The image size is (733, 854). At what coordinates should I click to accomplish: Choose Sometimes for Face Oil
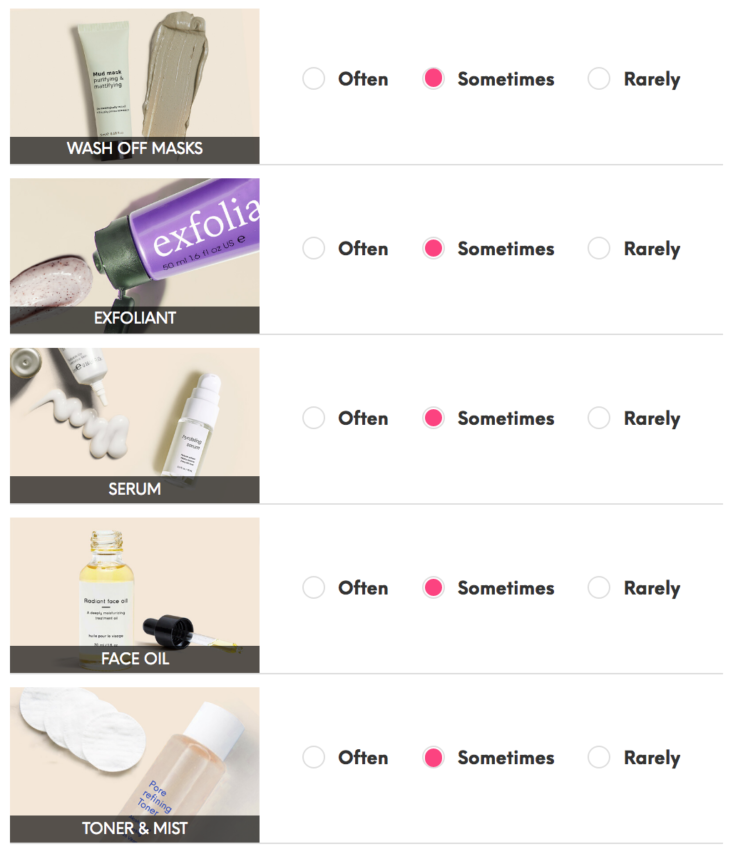tap(433, 588)
